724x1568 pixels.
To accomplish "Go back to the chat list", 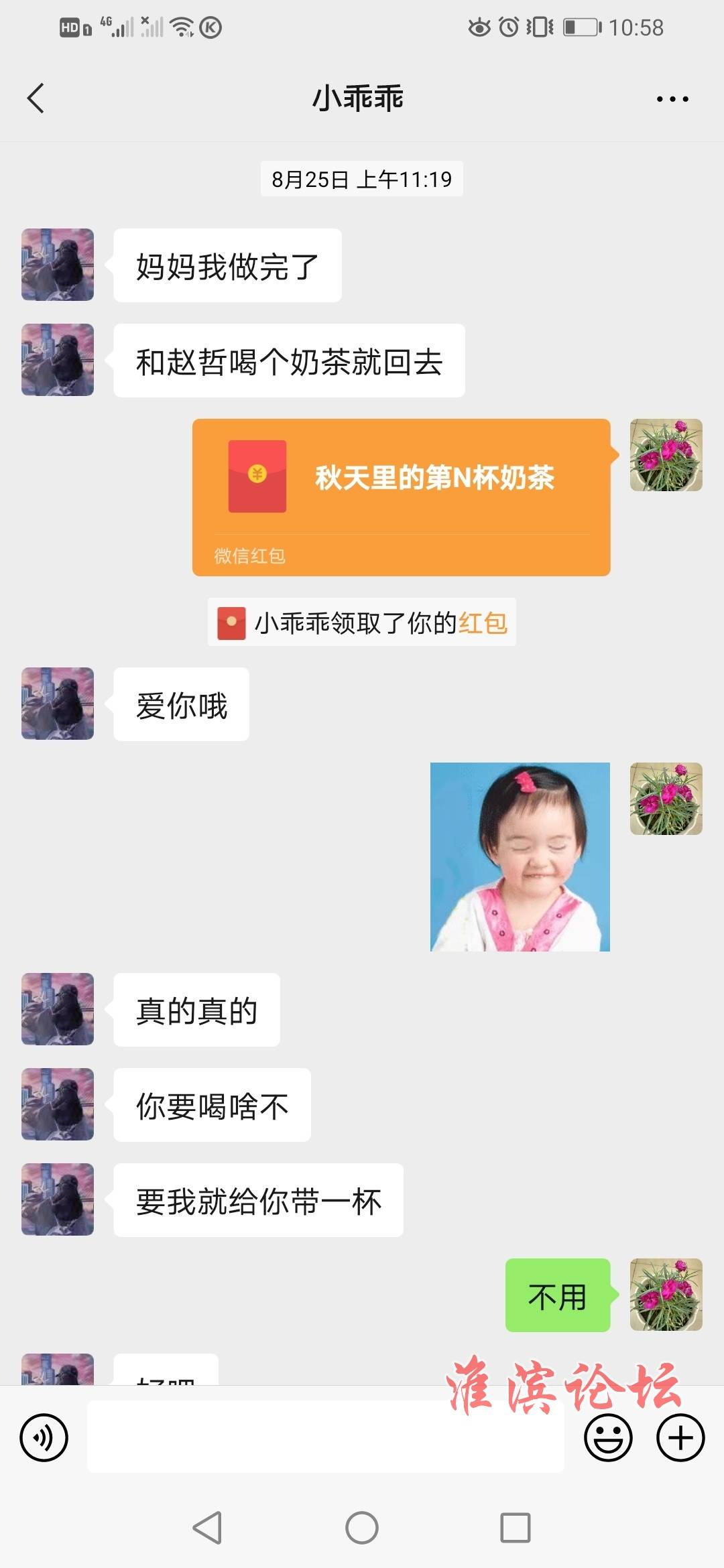I will pos(36,99).
